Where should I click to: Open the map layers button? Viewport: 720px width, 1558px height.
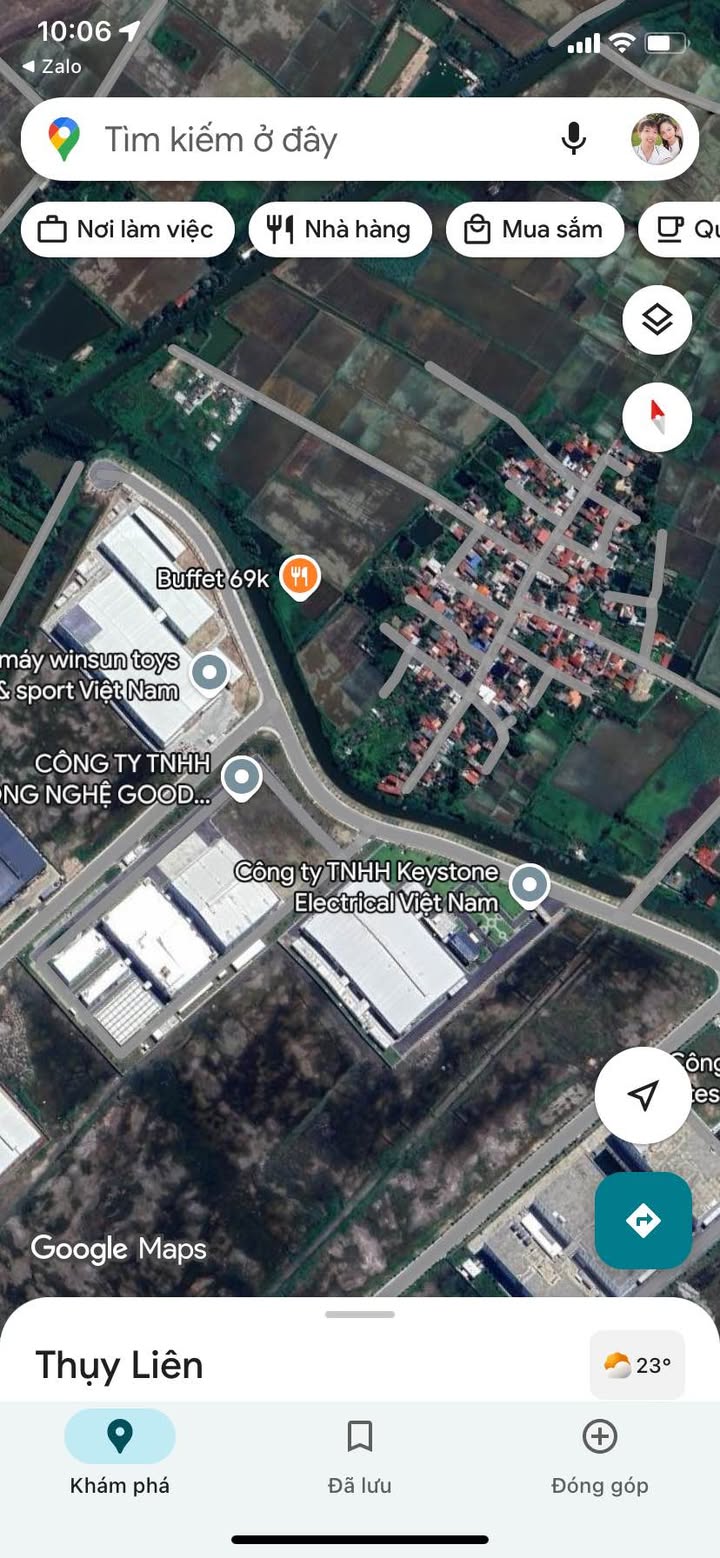tap(657, 320)
